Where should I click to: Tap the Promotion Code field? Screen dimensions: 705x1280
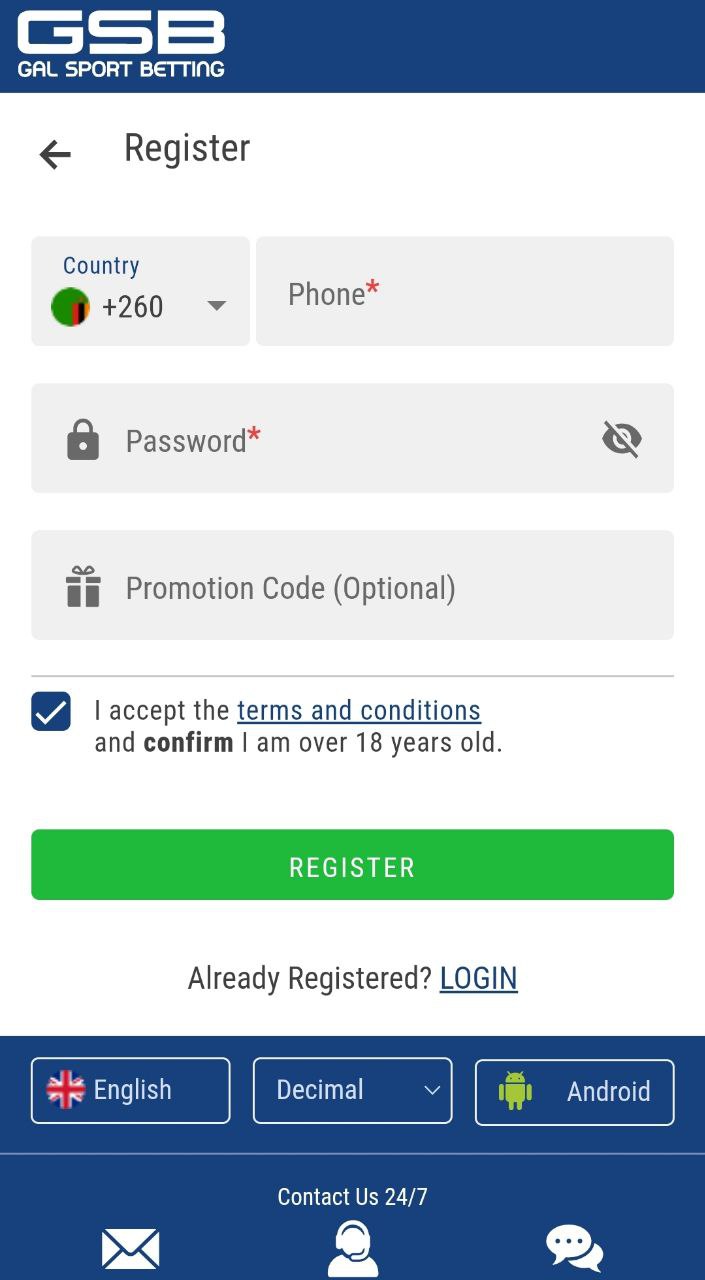pyautogui.click(x=352, y=585)
